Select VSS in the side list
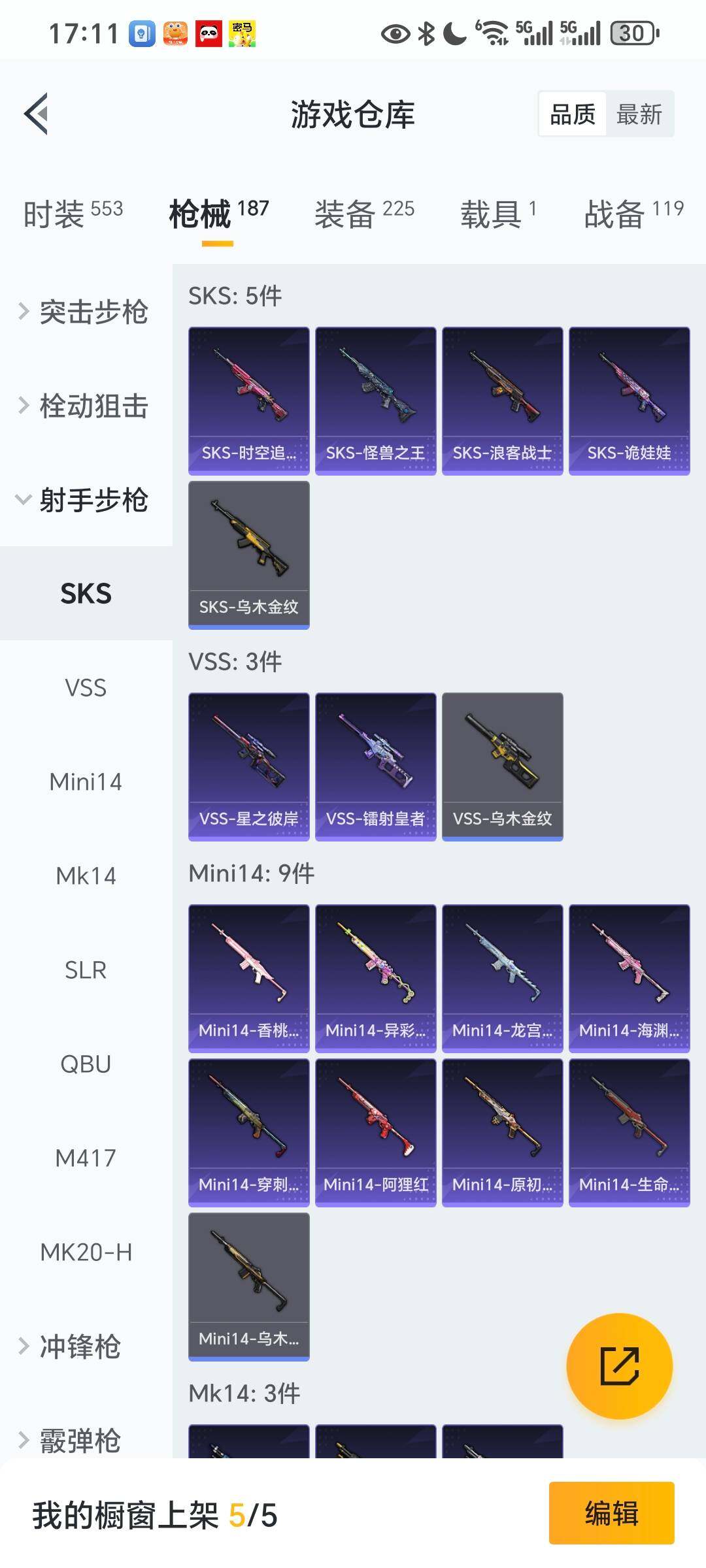The height and width of the screenshot is (1568, 706). point(86,688)
